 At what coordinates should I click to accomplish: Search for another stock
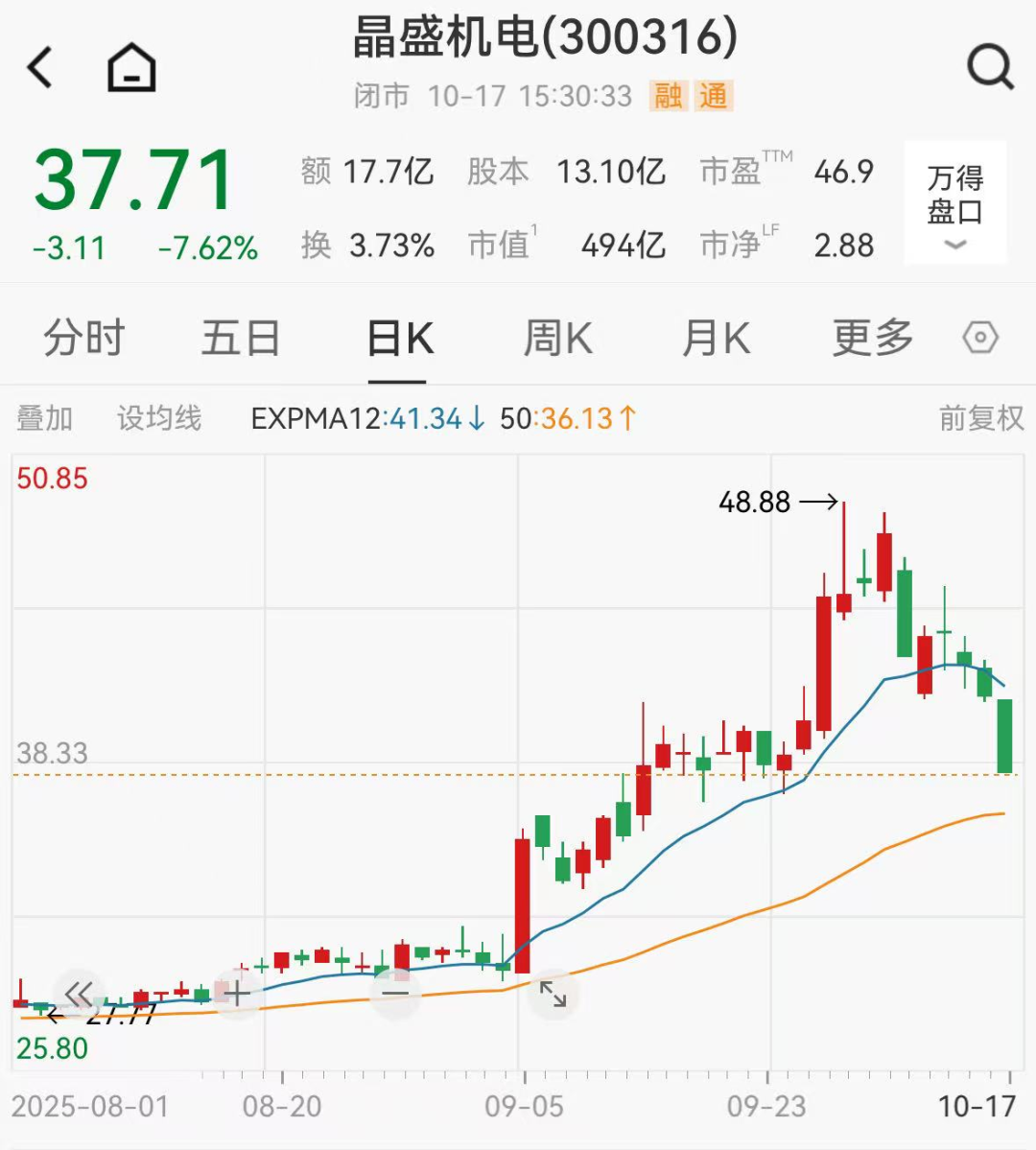tap(989, 68)
